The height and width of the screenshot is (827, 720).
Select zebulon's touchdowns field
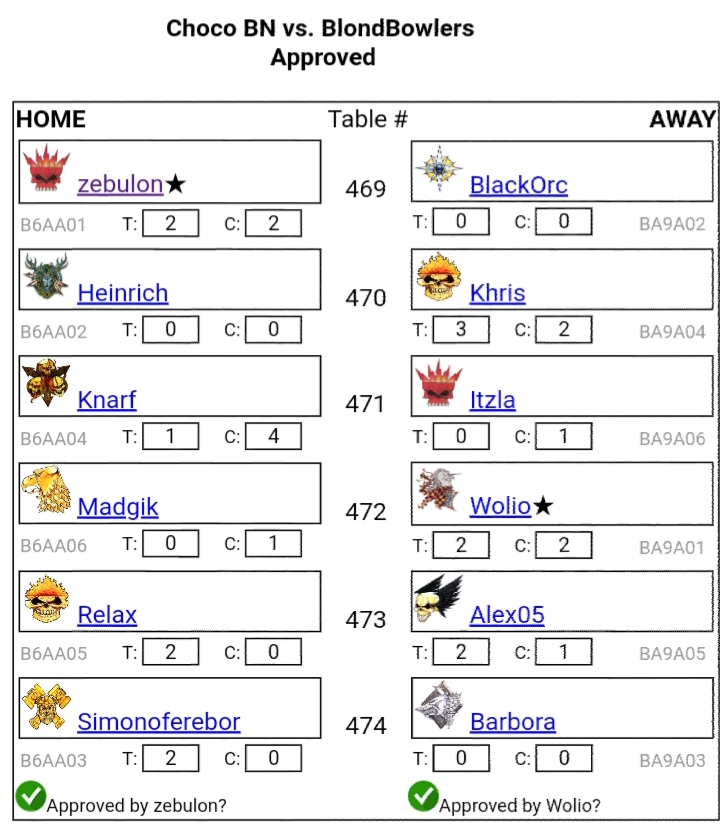[170, 223]
